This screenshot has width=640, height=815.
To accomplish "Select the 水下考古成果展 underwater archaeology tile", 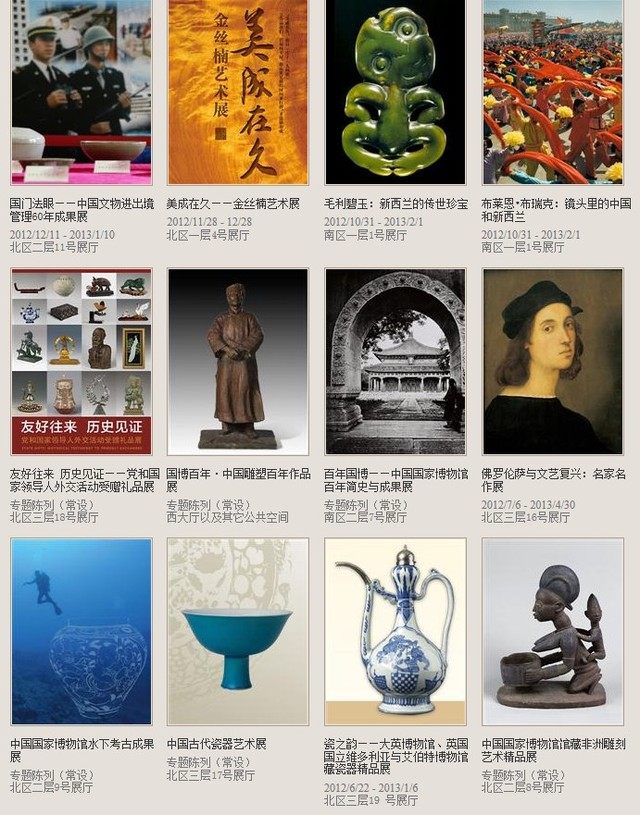I will point(81,631).
